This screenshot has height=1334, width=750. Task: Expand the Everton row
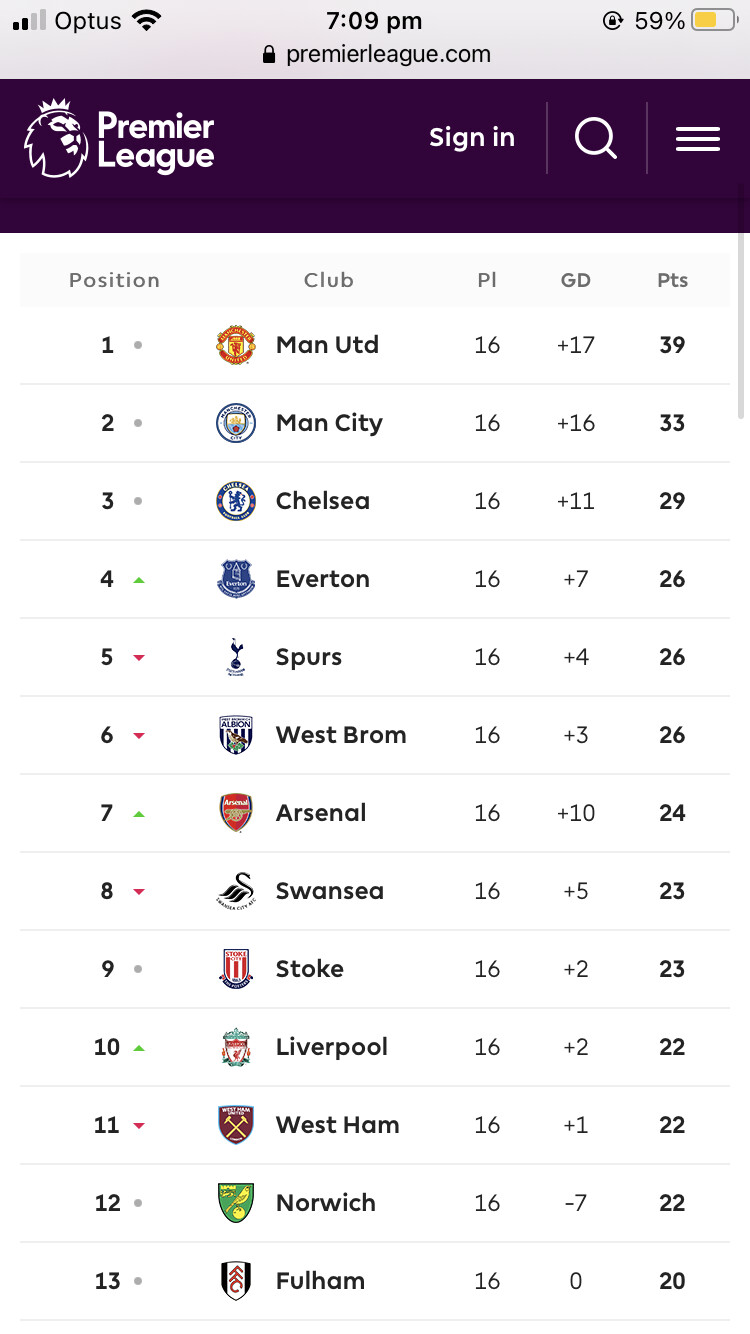[375, 579]
